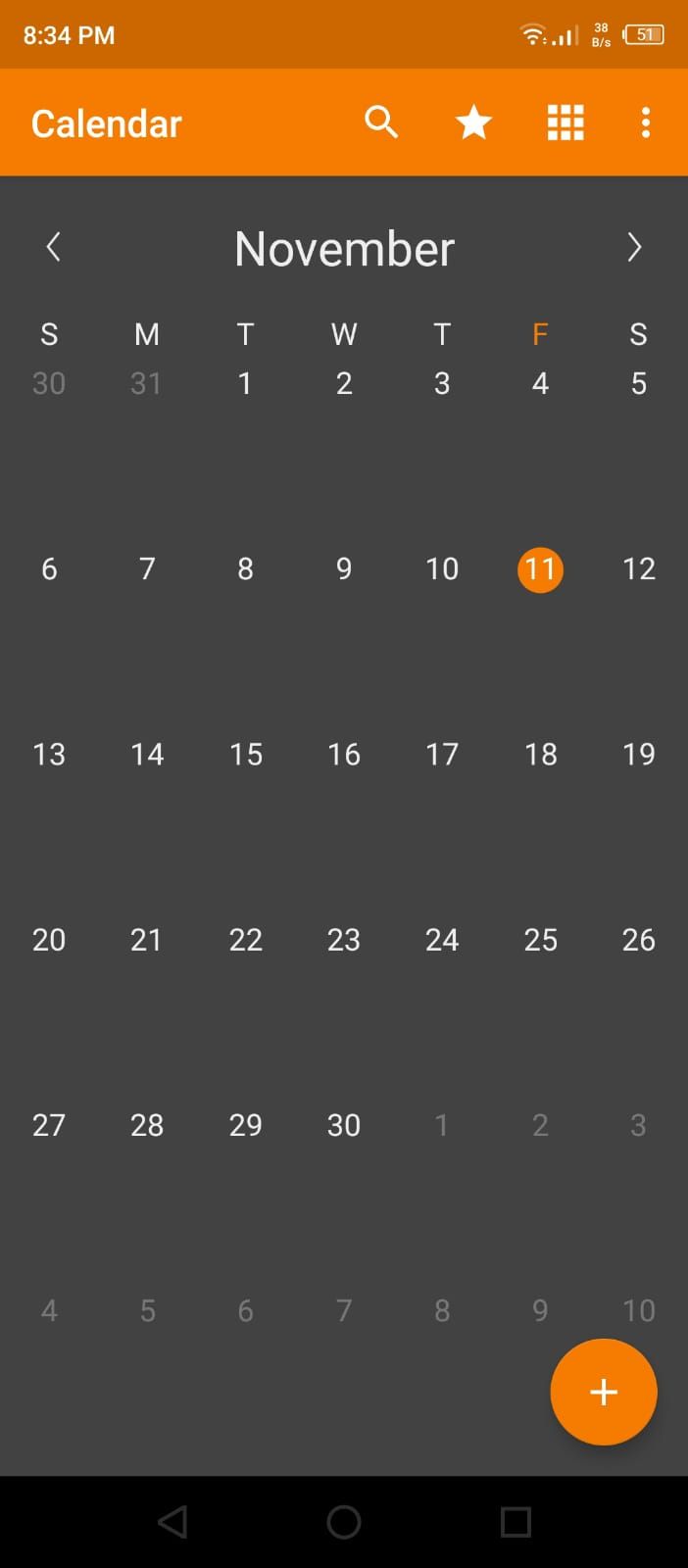Go to the previous month

click(54, 247)
